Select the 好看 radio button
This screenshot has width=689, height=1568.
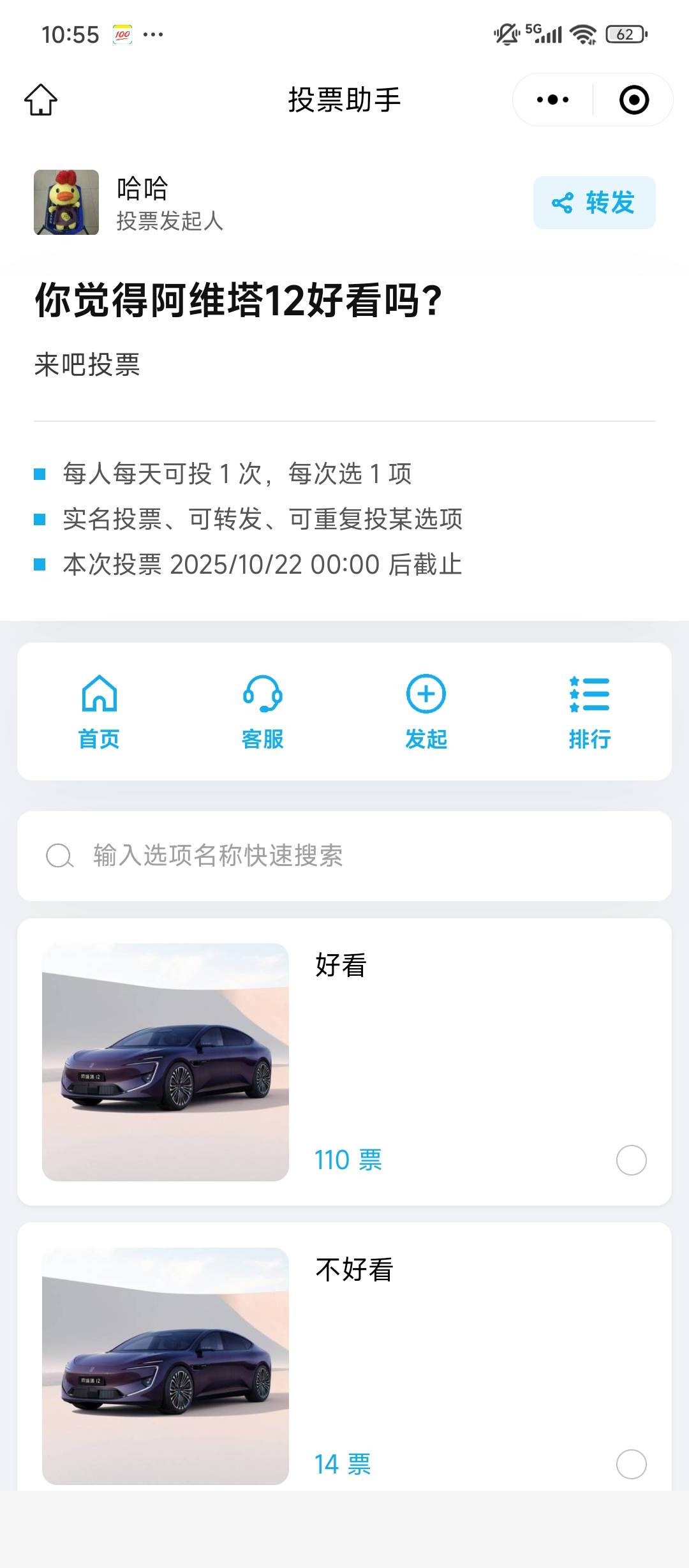[x=631, y=1160]
